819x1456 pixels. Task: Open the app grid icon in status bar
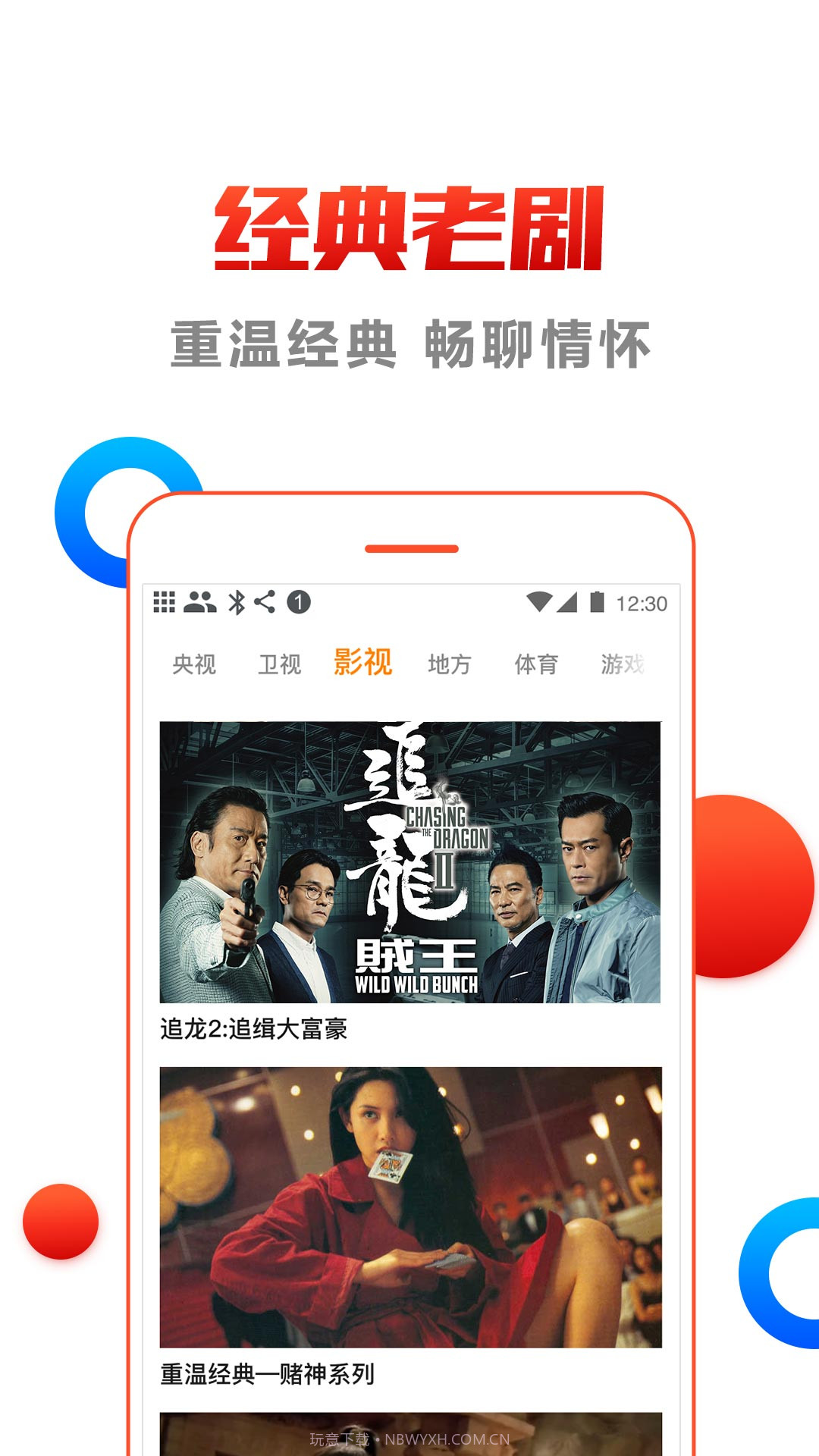point(166,601)
